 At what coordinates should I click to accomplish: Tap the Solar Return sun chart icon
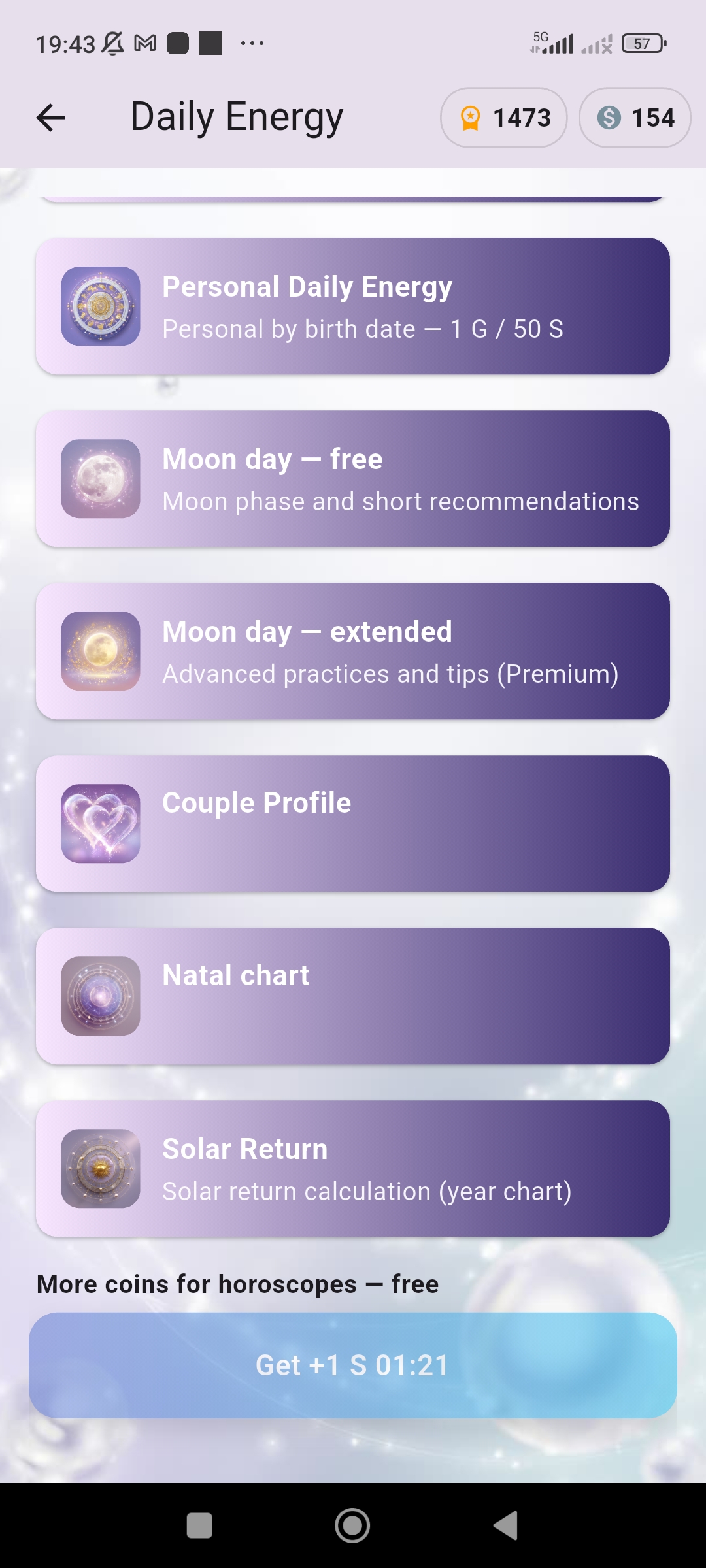[x=99, y=1169]
